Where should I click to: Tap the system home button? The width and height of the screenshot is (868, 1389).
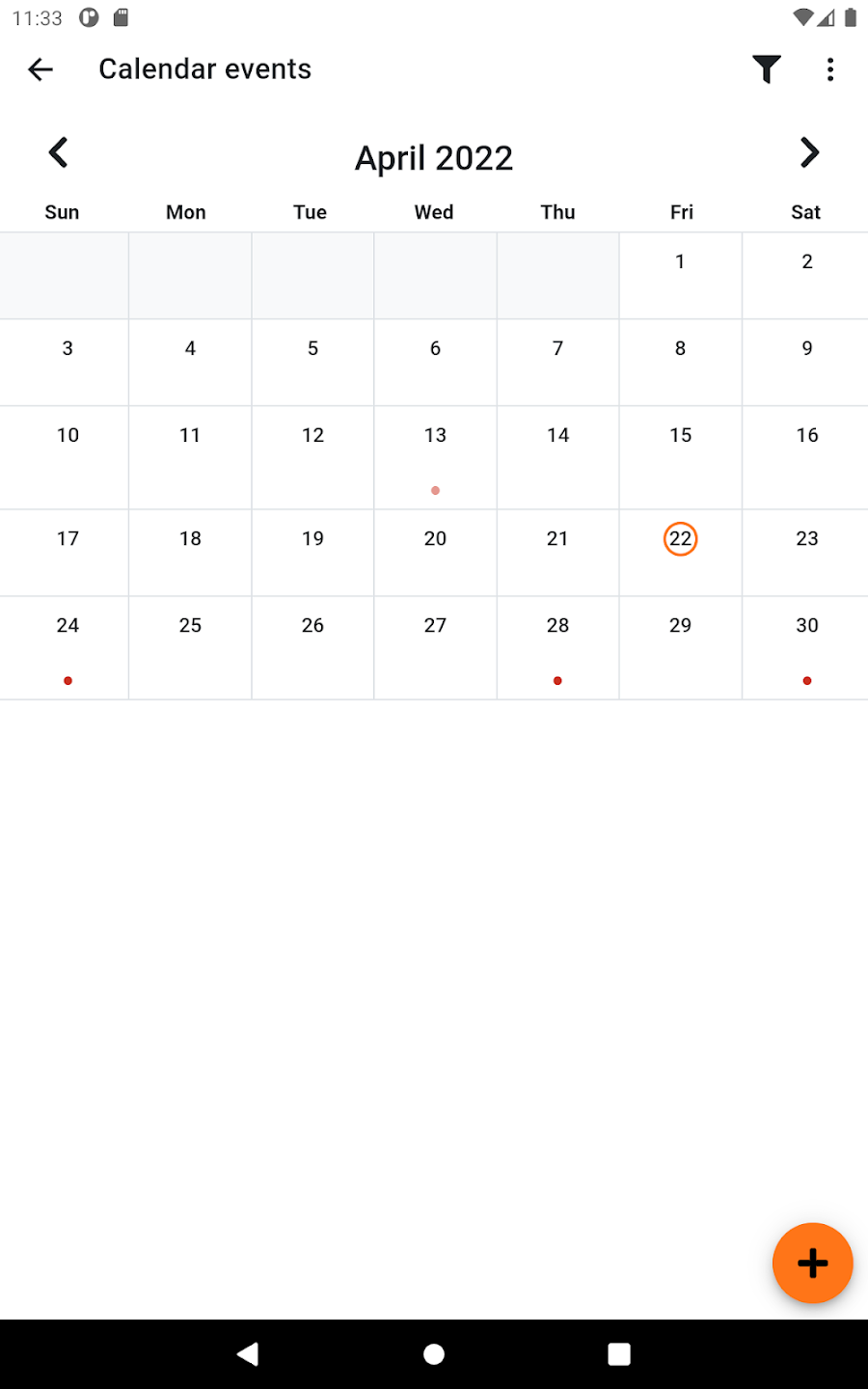pos(434,1354)
